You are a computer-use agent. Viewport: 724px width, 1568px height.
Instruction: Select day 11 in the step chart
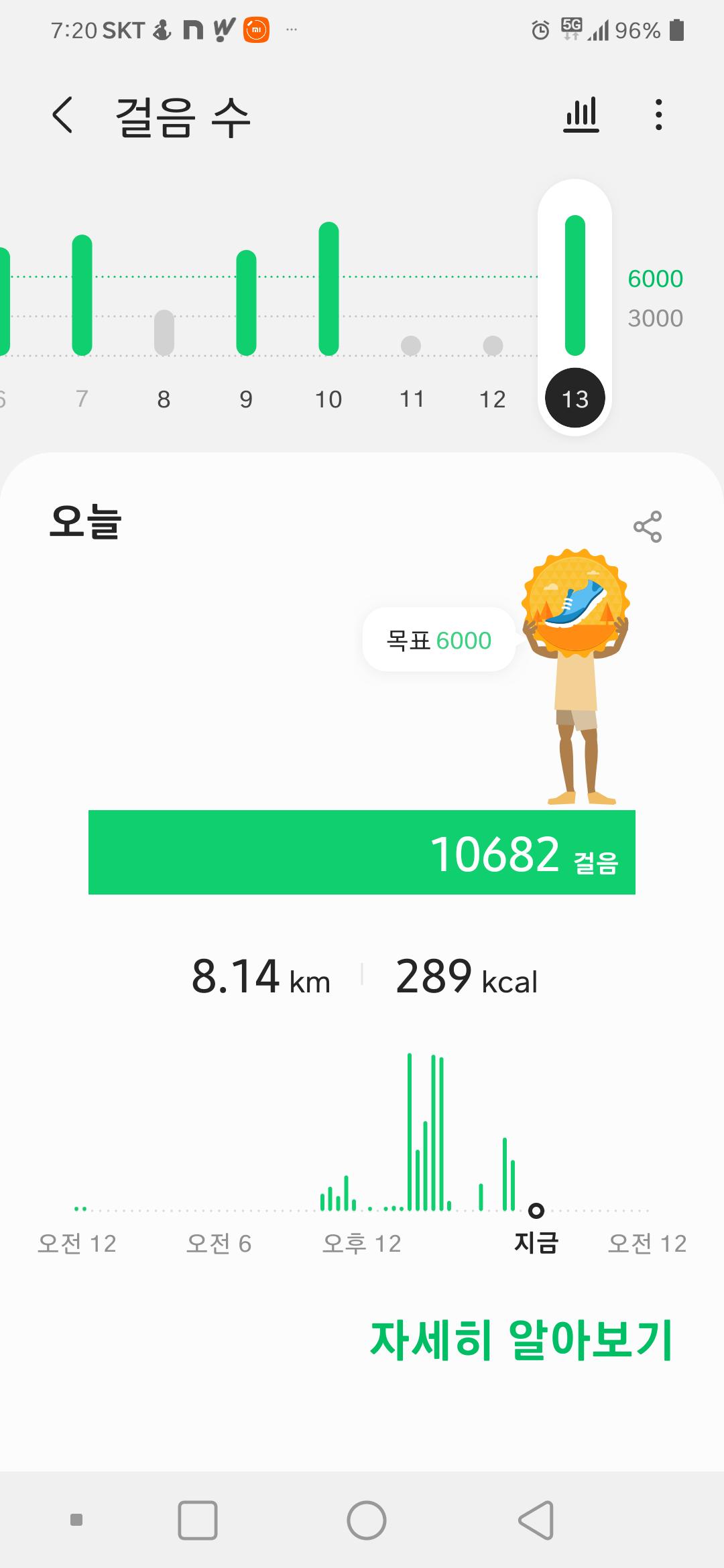click(411, 362)
